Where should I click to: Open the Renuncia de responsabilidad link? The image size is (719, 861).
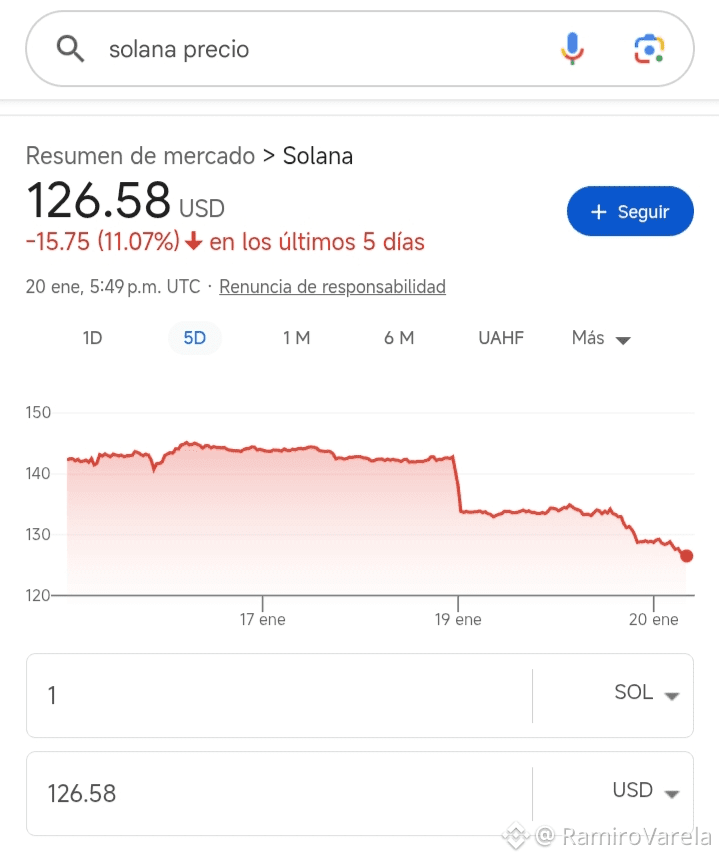[332, 287]
